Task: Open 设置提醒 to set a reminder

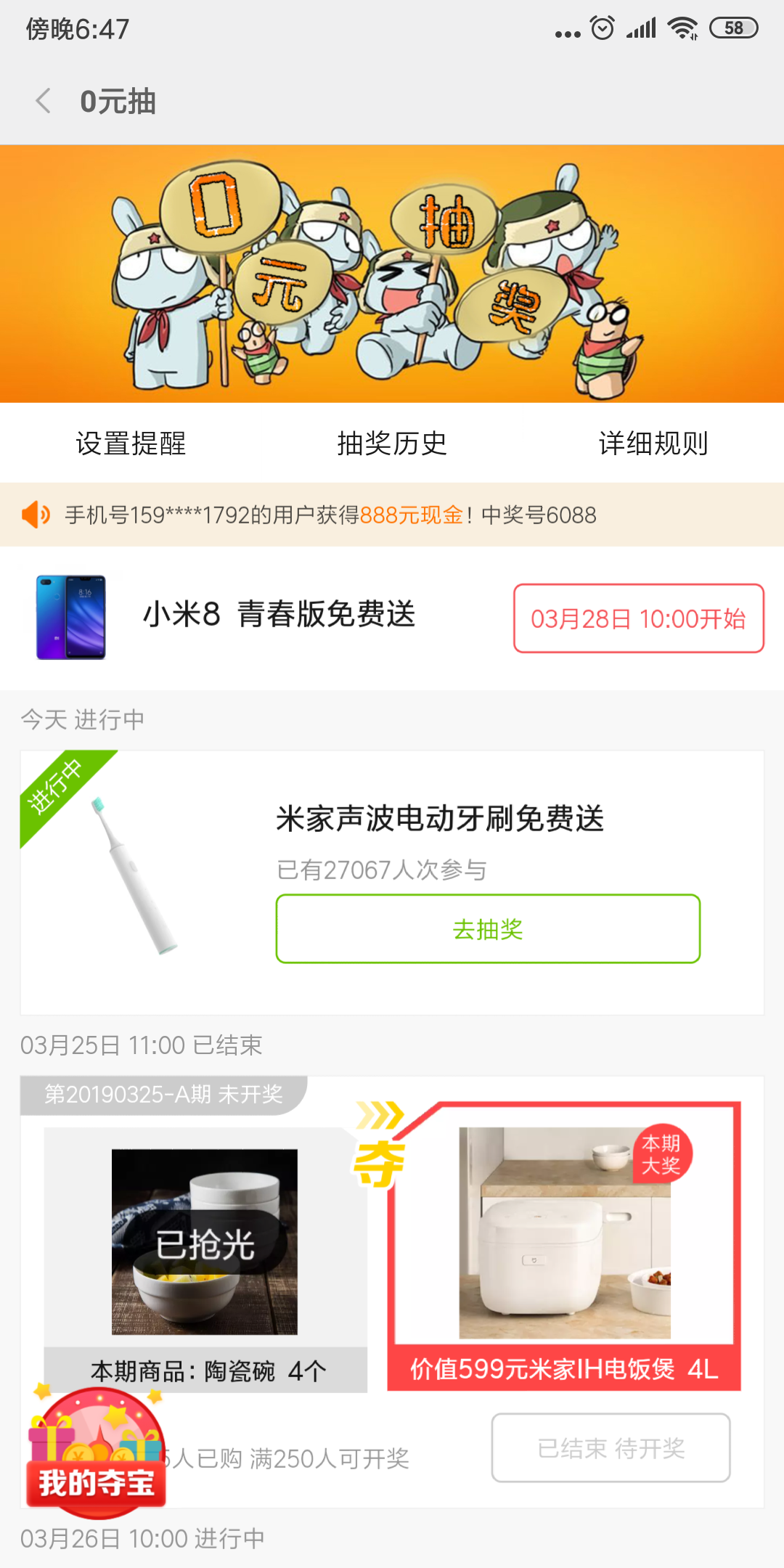Action: [x=131, y=443]
